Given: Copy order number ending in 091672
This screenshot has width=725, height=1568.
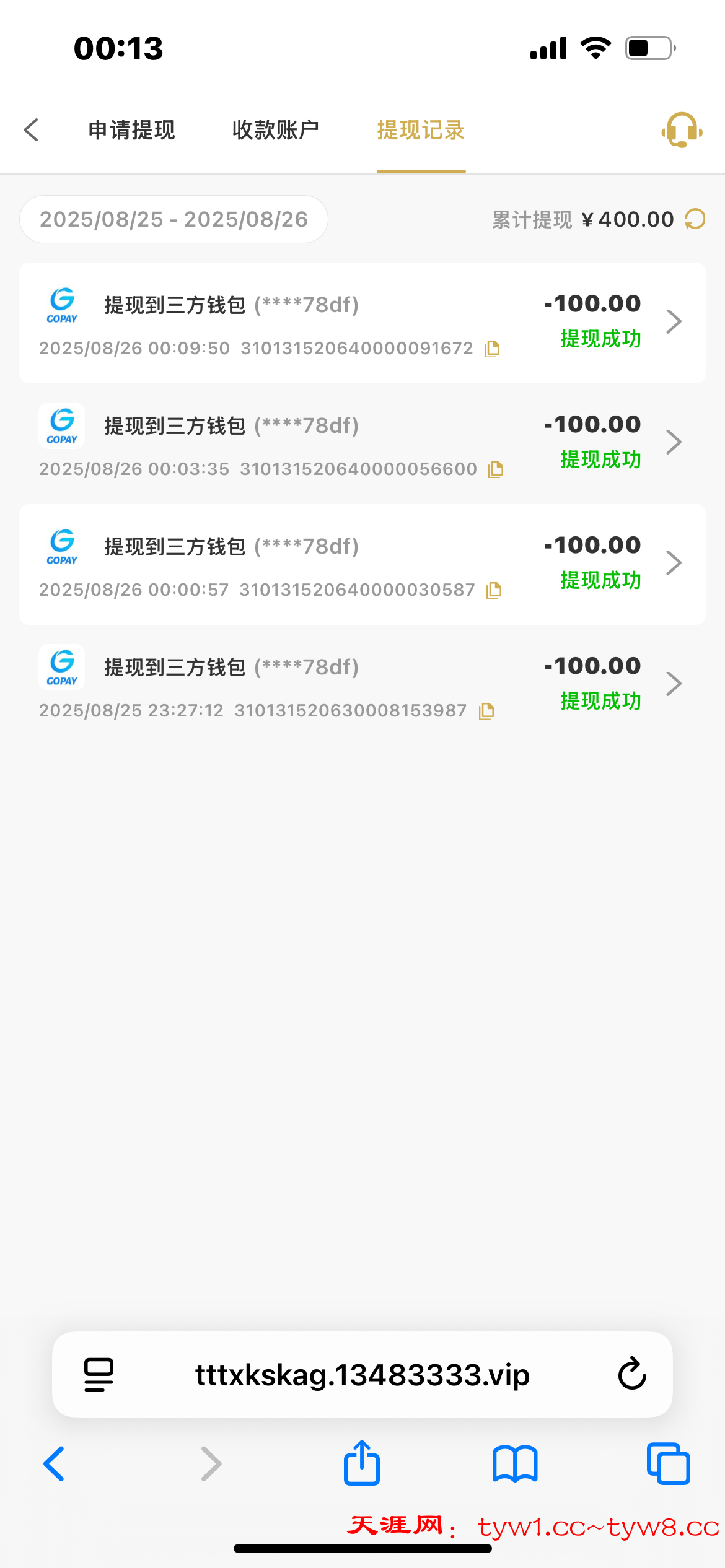Looking at the screenshot, I should [x=493, y=349].
